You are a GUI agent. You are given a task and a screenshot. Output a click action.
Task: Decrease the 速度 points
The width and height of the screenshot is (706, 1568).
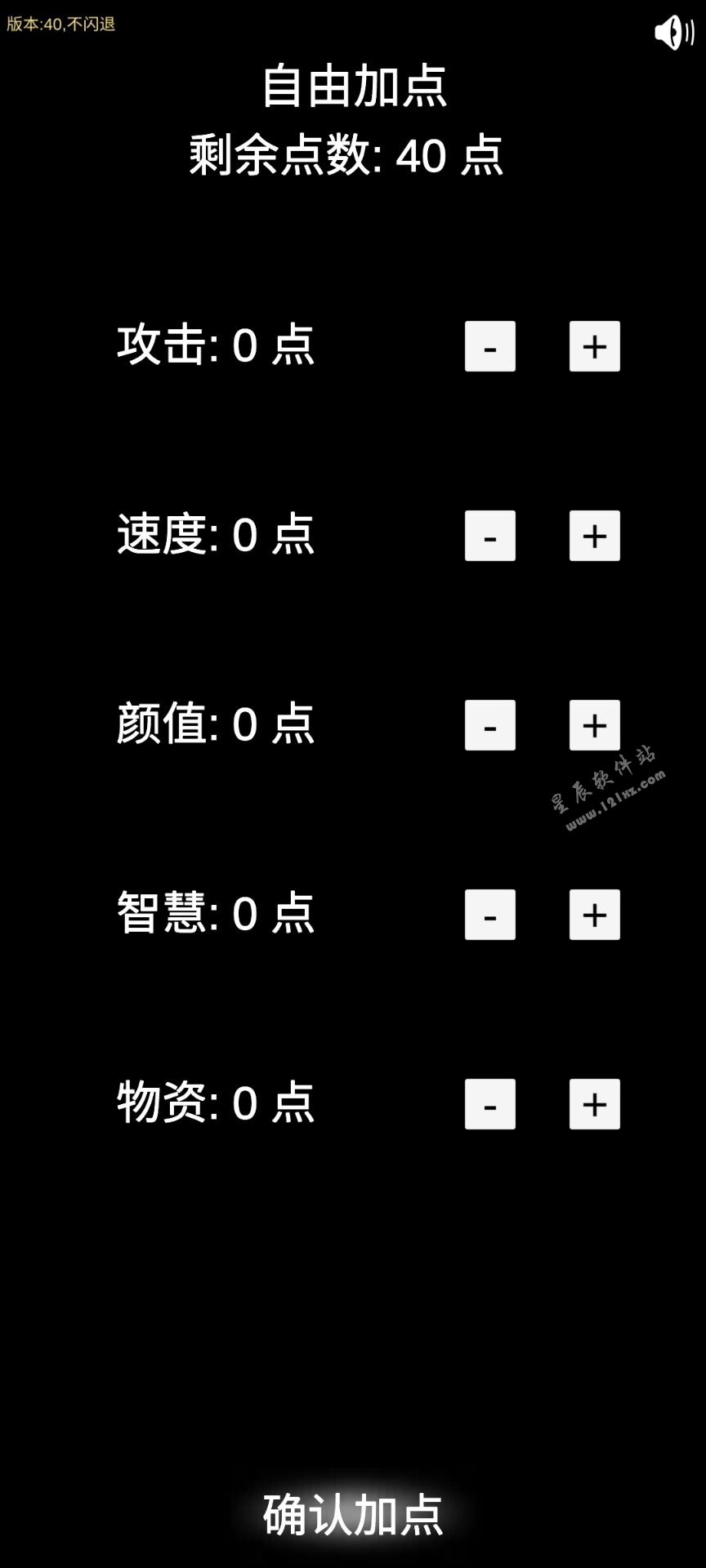(489, 536)
